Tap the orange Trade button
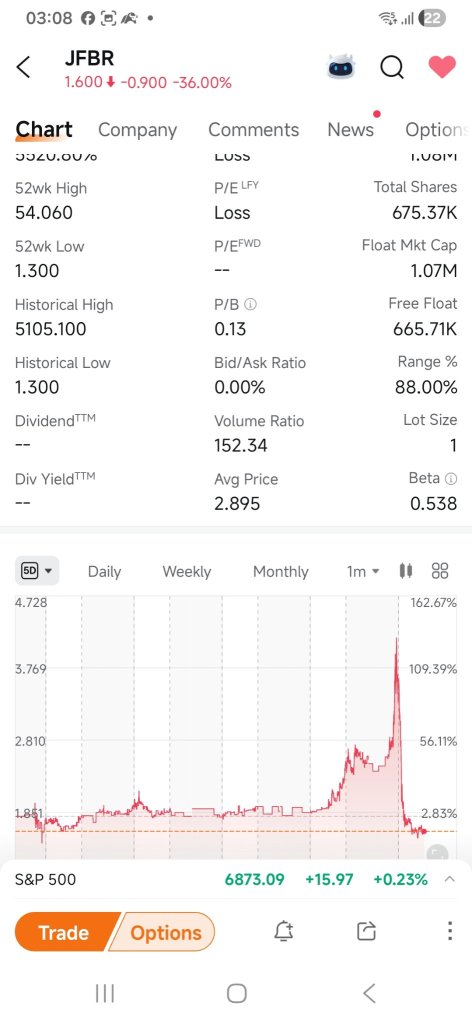Viewport: 472px width, 1024px height. [64, 932]
